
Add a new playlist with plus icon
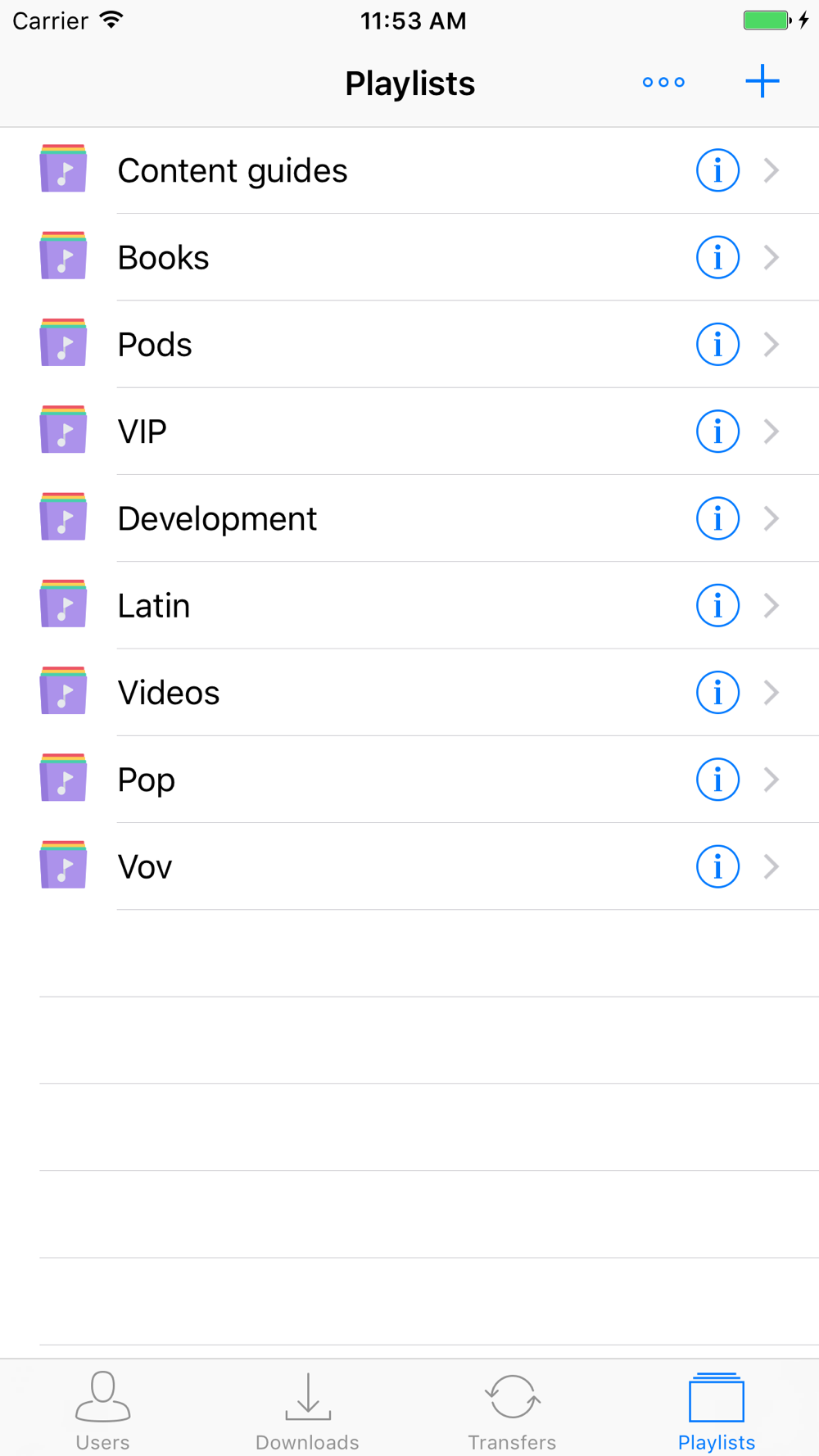tap(762, 81)
